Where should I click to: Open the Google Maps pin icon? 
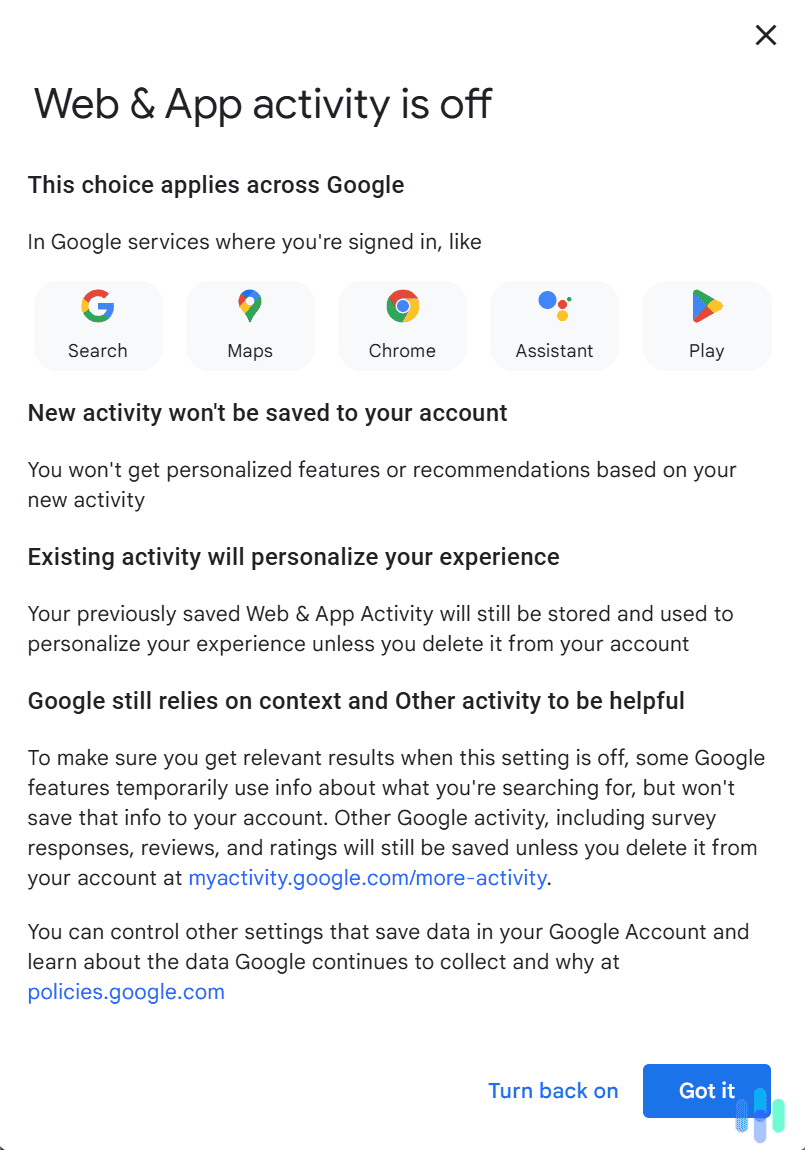(249, 306)
